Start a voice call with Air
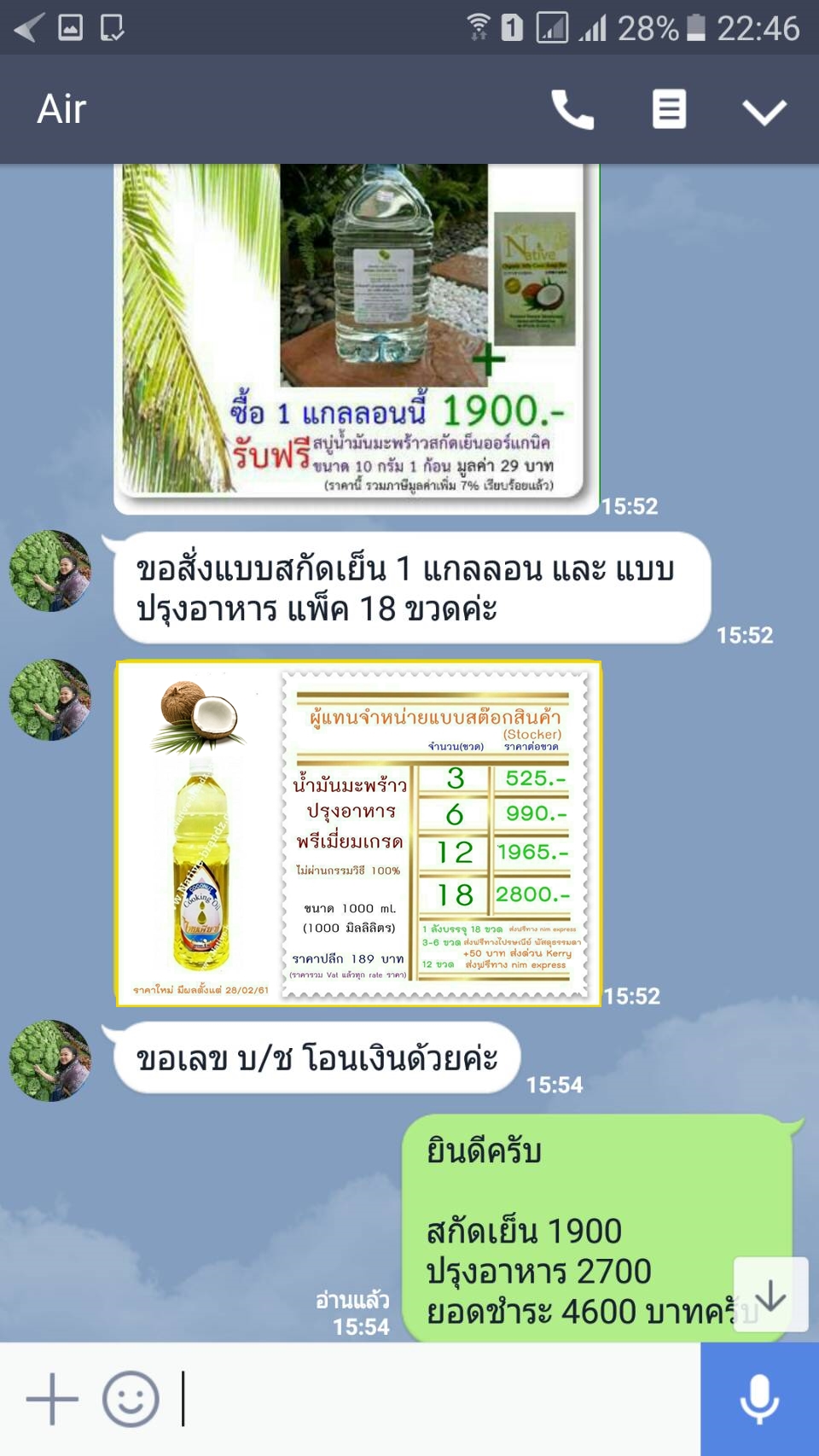The height and width of the screenshot is (1456, 819). (x=572, y=109)
